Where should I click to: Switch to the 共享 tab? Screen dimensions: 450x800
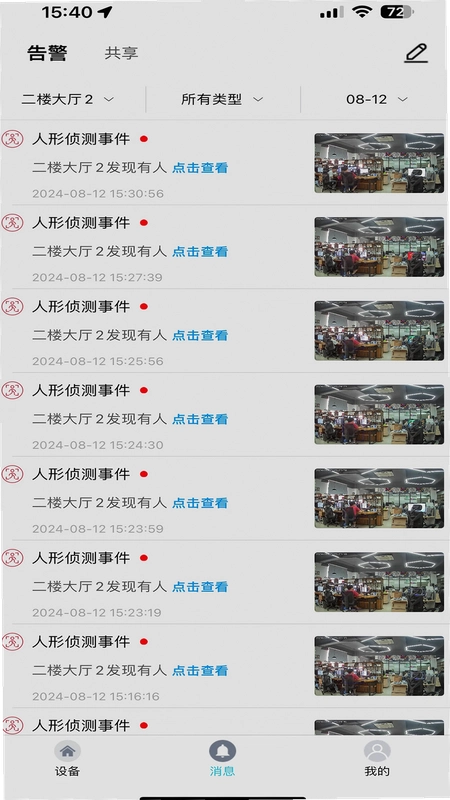[x=121, y=53]
